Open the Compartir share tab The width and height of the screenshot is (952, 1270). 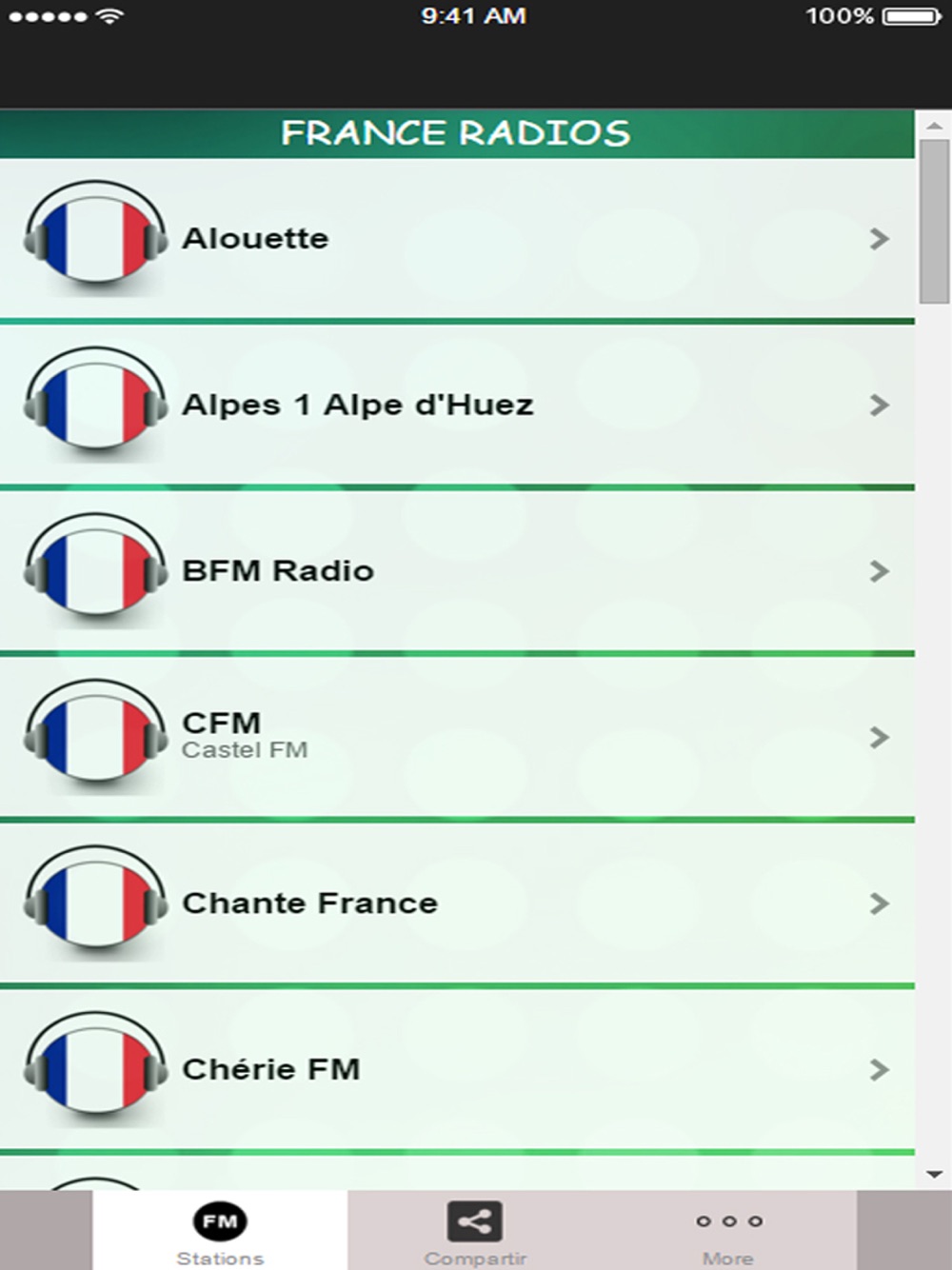click(474, 1232)
